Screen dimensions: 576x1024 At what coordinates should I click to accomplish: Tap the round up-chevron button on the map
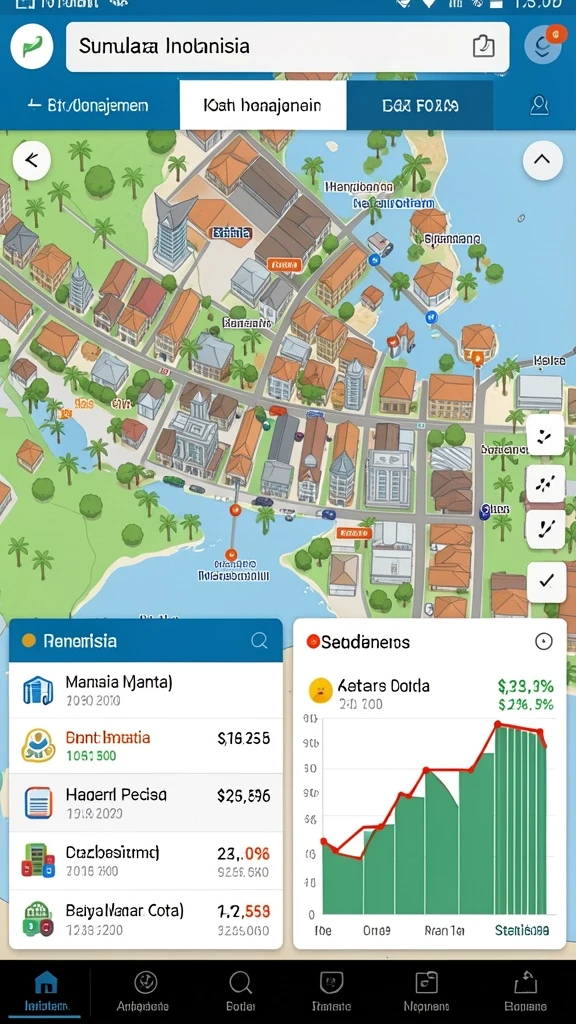[543, 160]
